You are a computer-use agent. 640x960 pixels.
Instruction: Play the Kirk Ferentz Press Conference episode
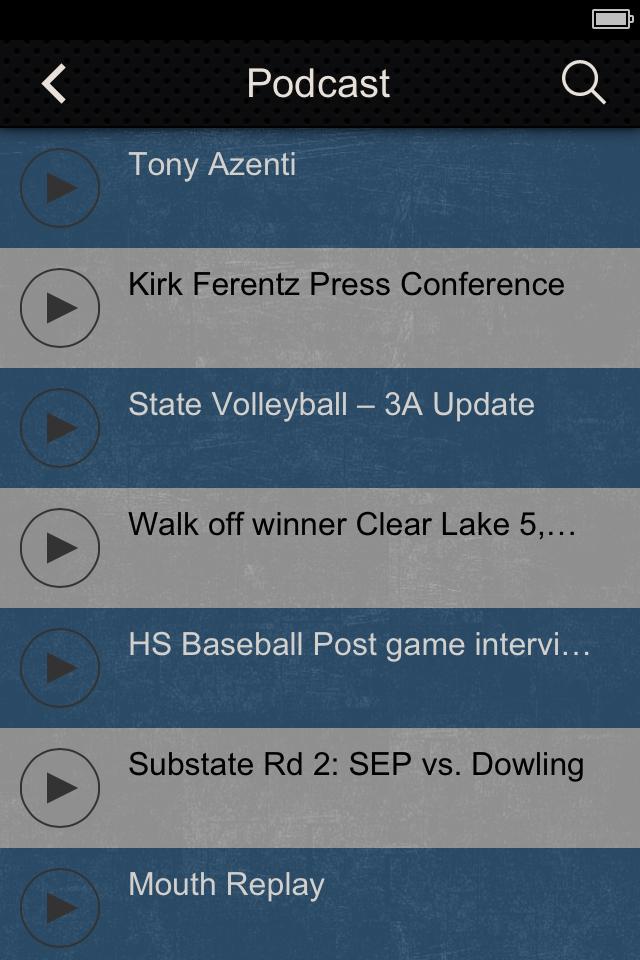pos(60,308)
